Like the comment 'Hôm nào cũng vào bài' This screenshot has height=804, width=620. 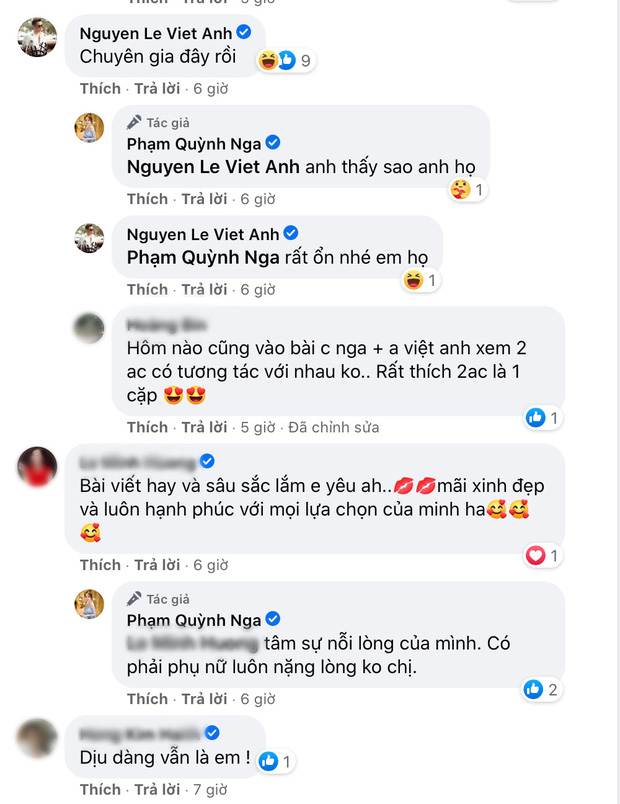148,427
